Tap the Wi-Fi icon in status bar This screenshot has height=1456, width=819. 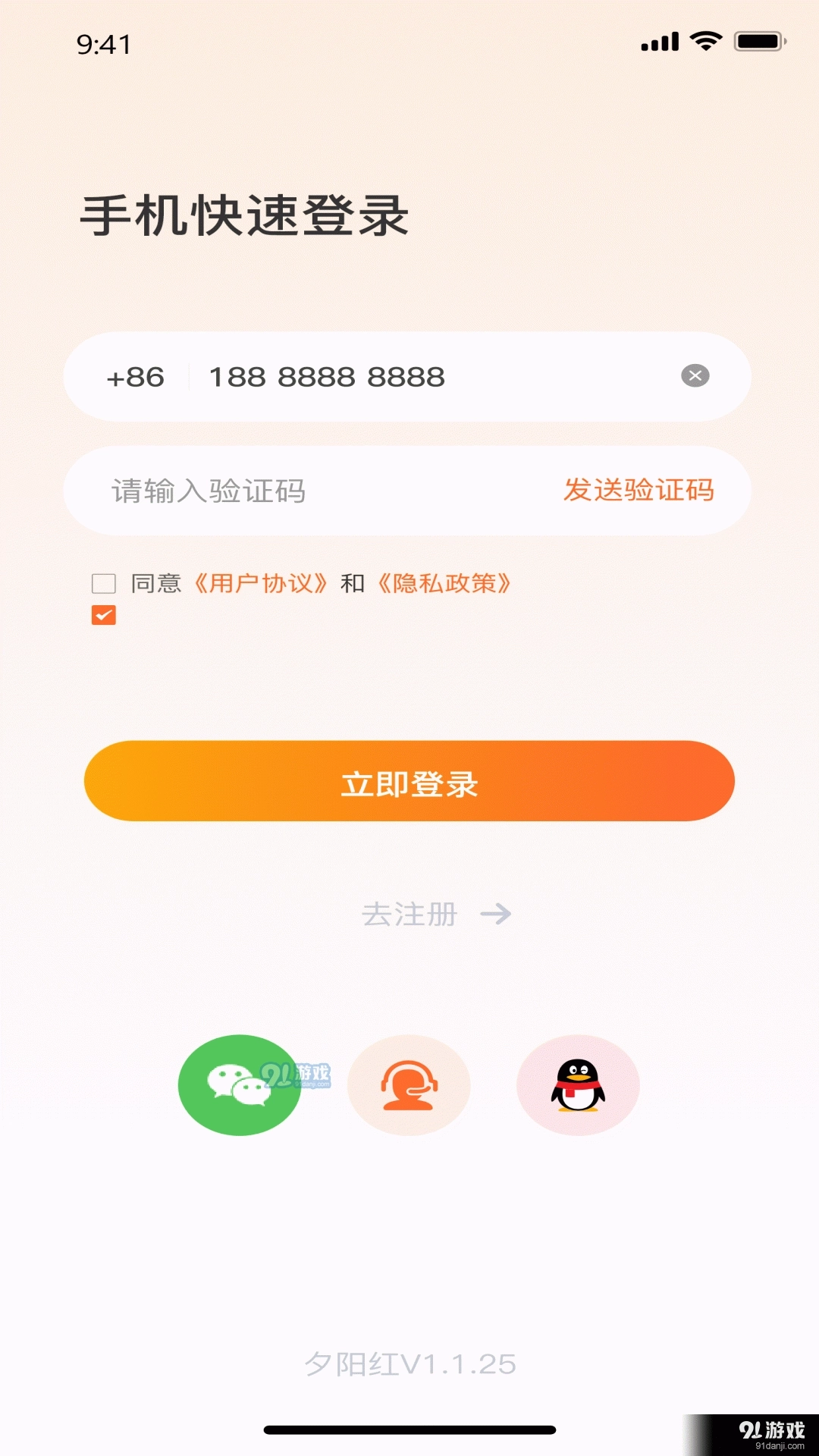pyautogui.click(x=708, y=41)
